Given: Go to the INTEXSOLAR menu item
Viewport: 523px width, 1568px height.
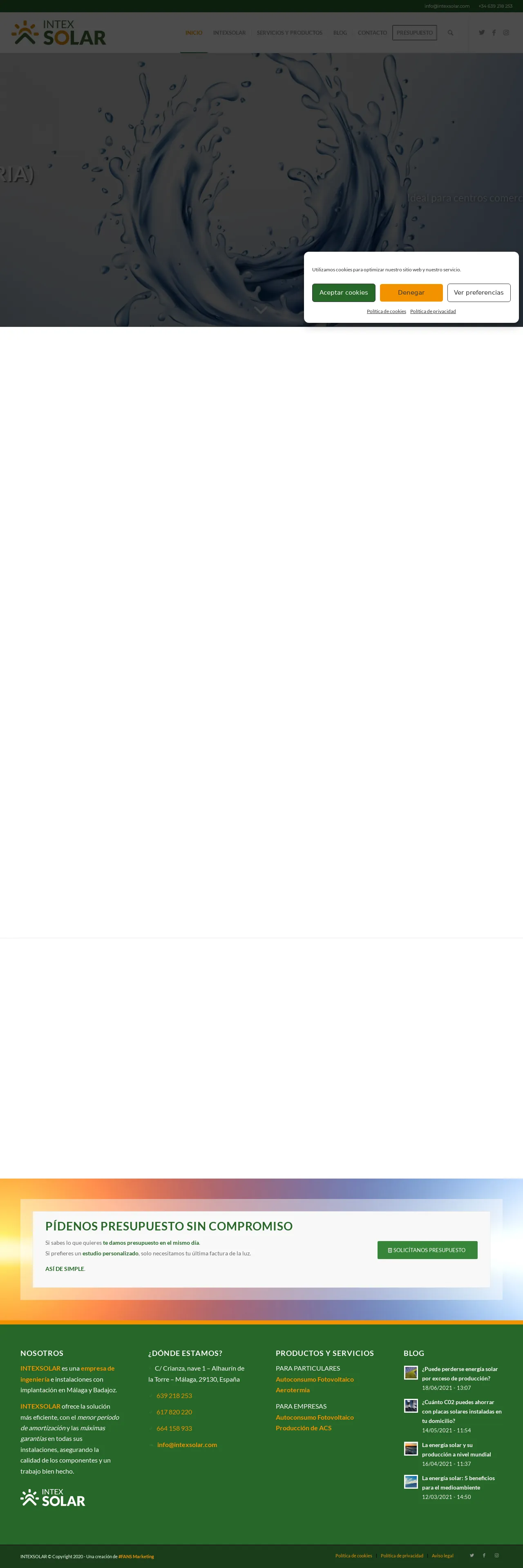Looking at the screenshot, I should click(x=229, y=33).
